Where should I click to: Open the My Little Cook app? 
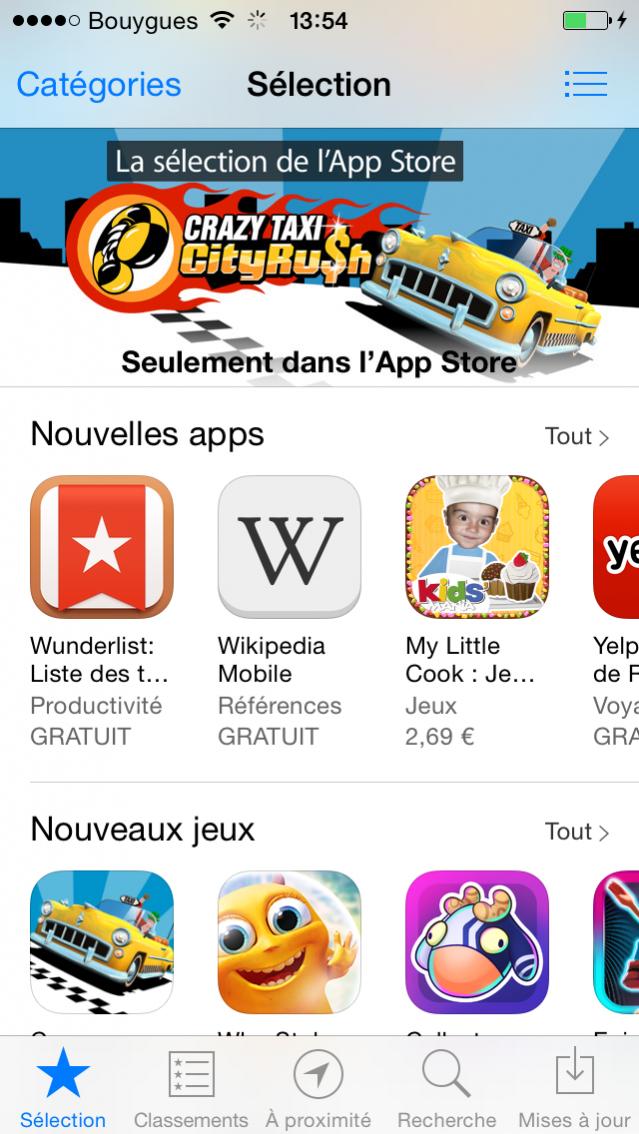point(477,547)
